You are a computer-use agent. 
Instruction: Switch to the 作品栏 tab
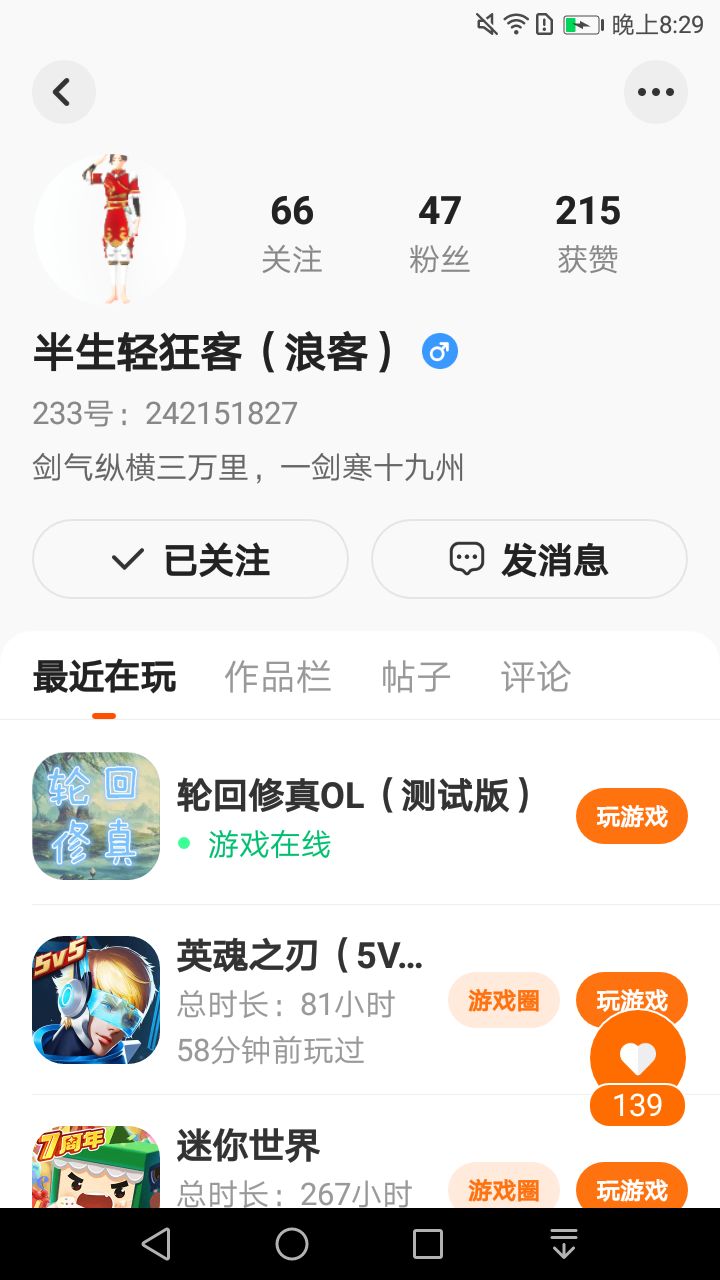coord(277,677)
